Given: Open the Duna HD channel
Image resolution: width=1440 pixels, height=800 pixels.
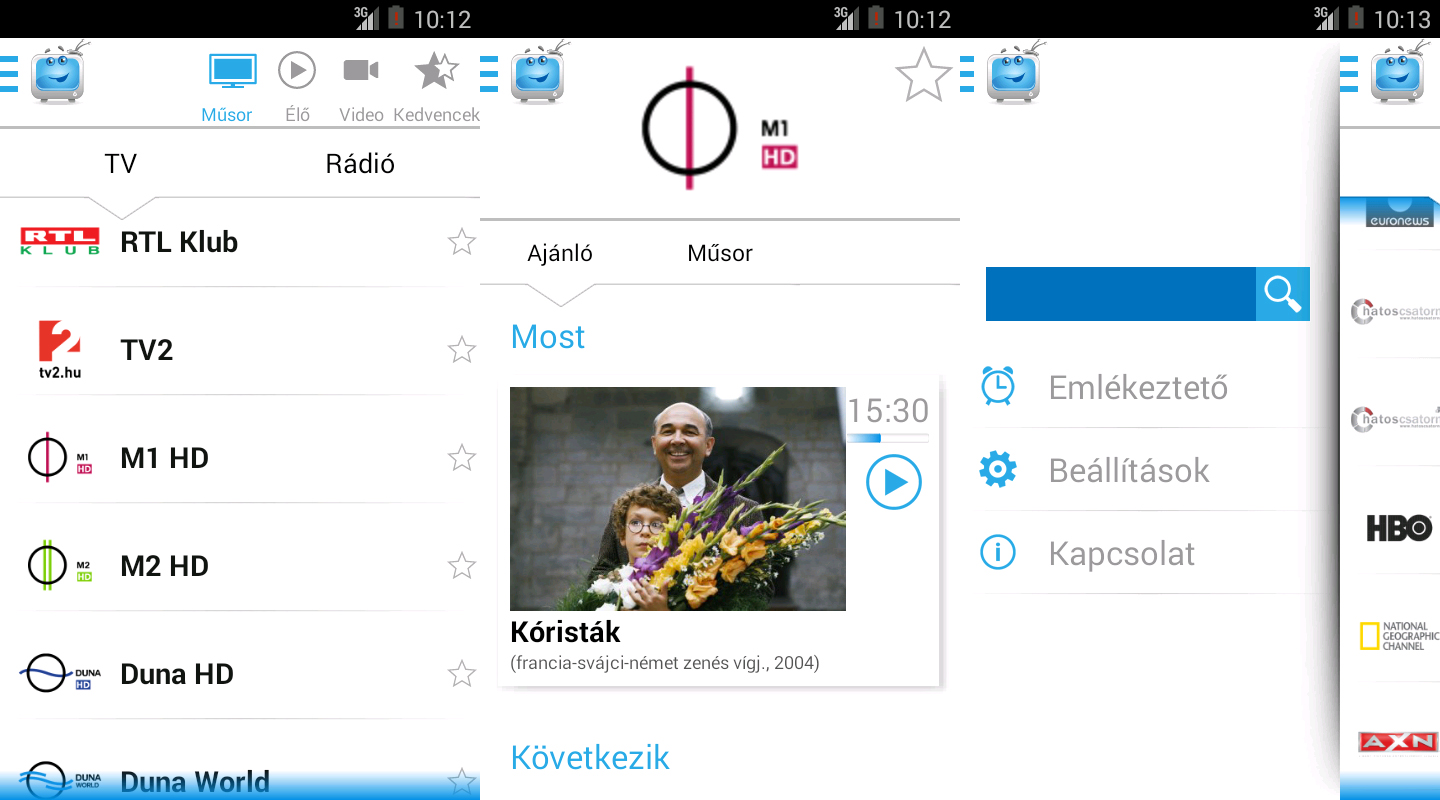Looking at the screenshot, I should pos(177,674).
